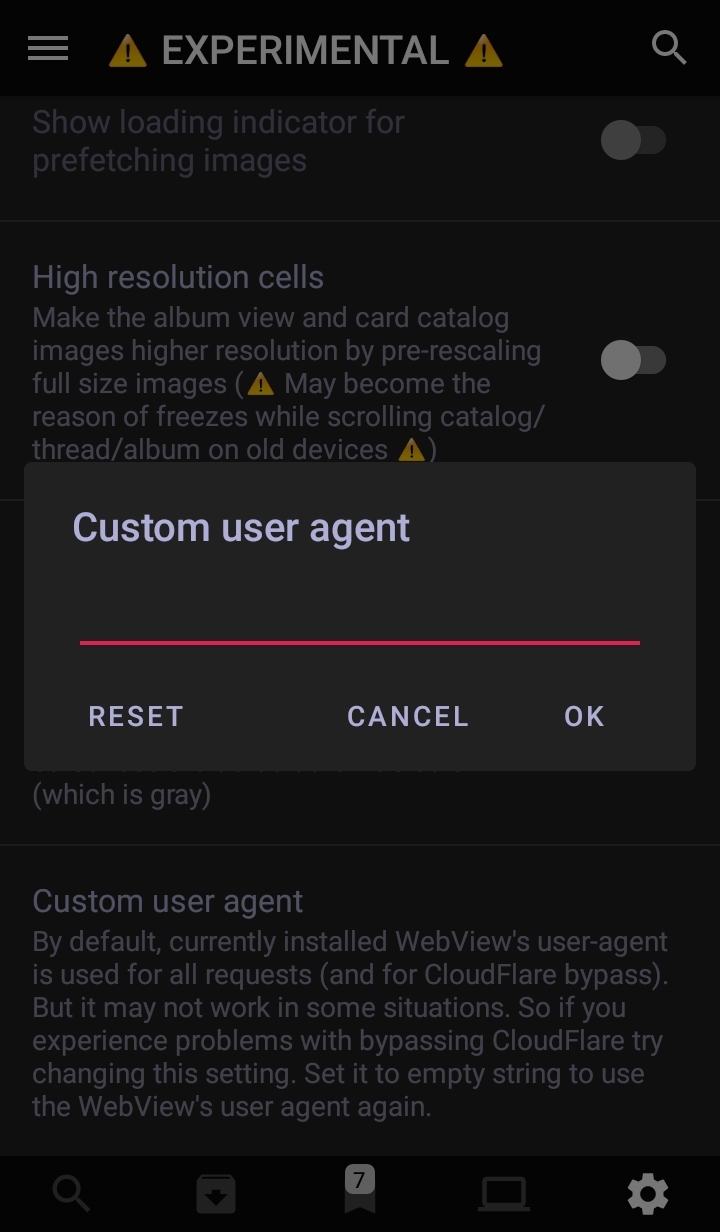This screenshot has height=1232, width=720.
Task: Tap the RESET button in the dialog
Action: (136, 716)
